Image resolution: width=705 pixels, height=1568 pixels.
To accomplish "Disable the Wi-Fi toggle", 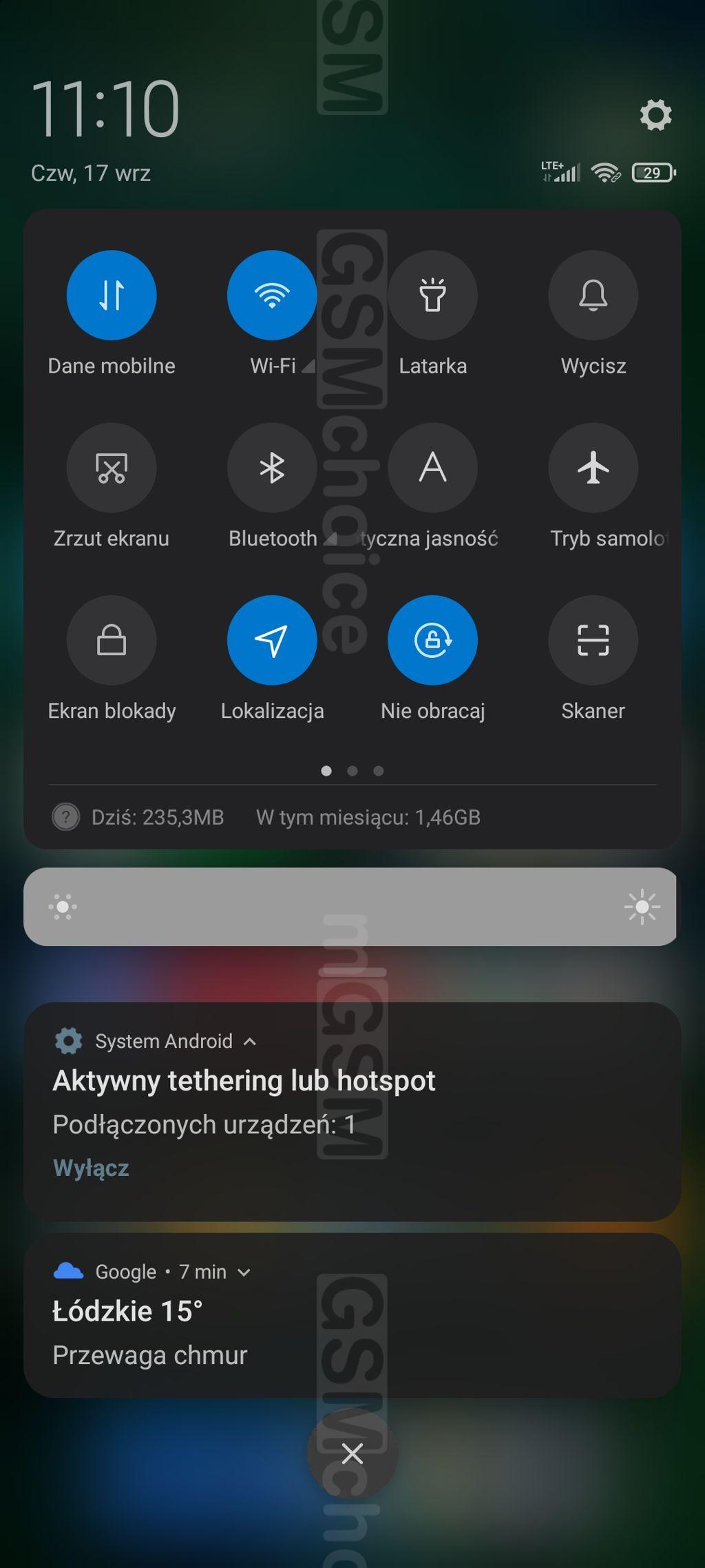I will (272, 296).
